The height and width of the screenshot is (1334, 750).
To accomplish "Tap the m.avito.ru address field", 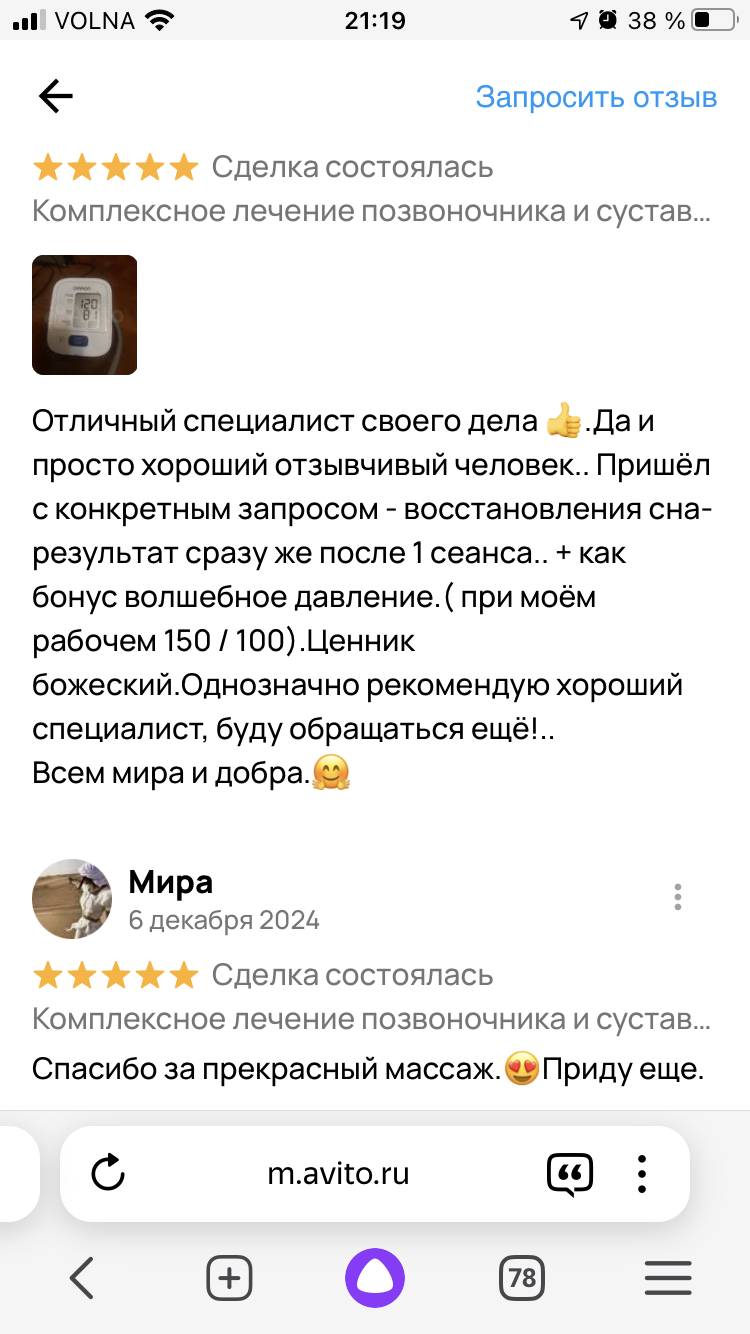I will [338, 1173].
